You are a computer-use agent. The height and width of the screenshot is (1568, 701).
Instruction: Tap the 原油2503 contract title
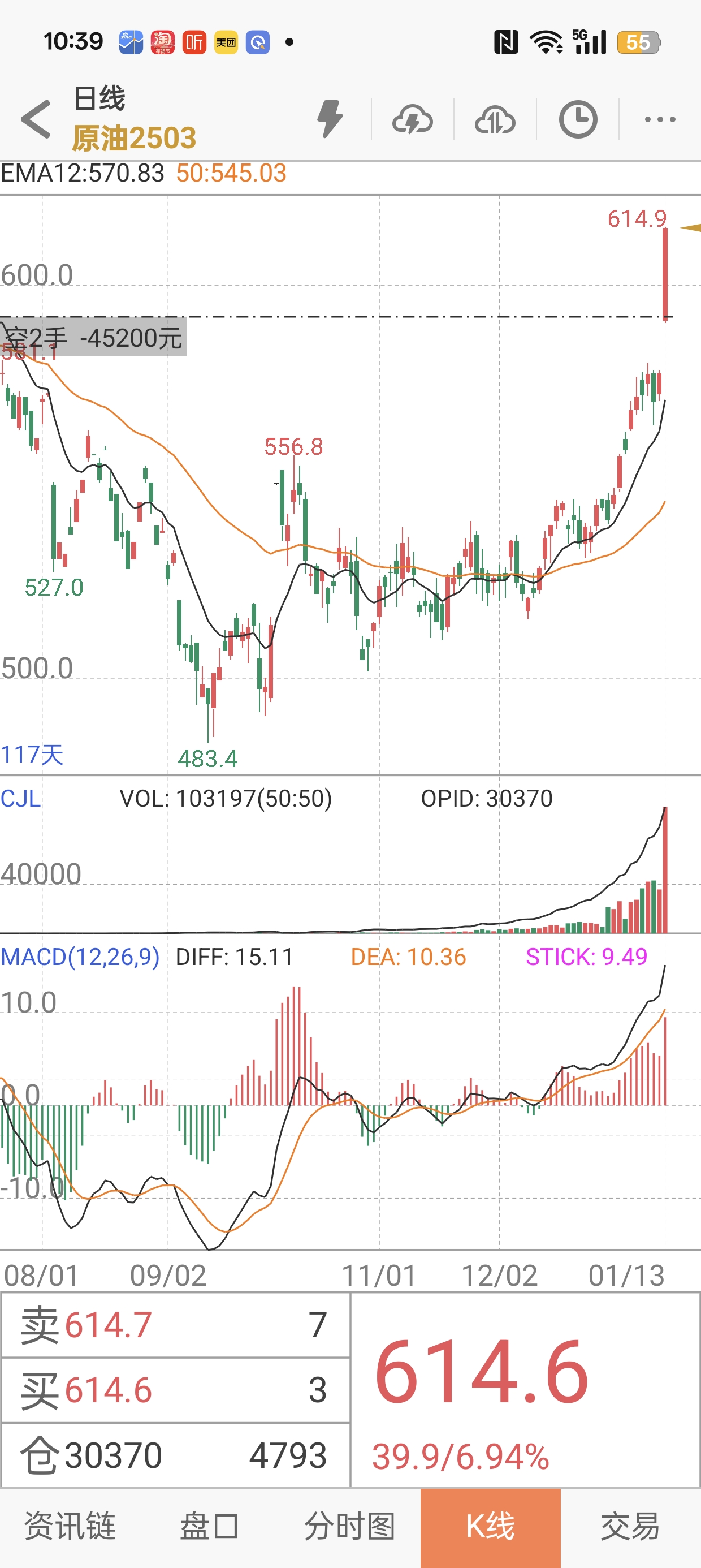click(x=134, y=138)
